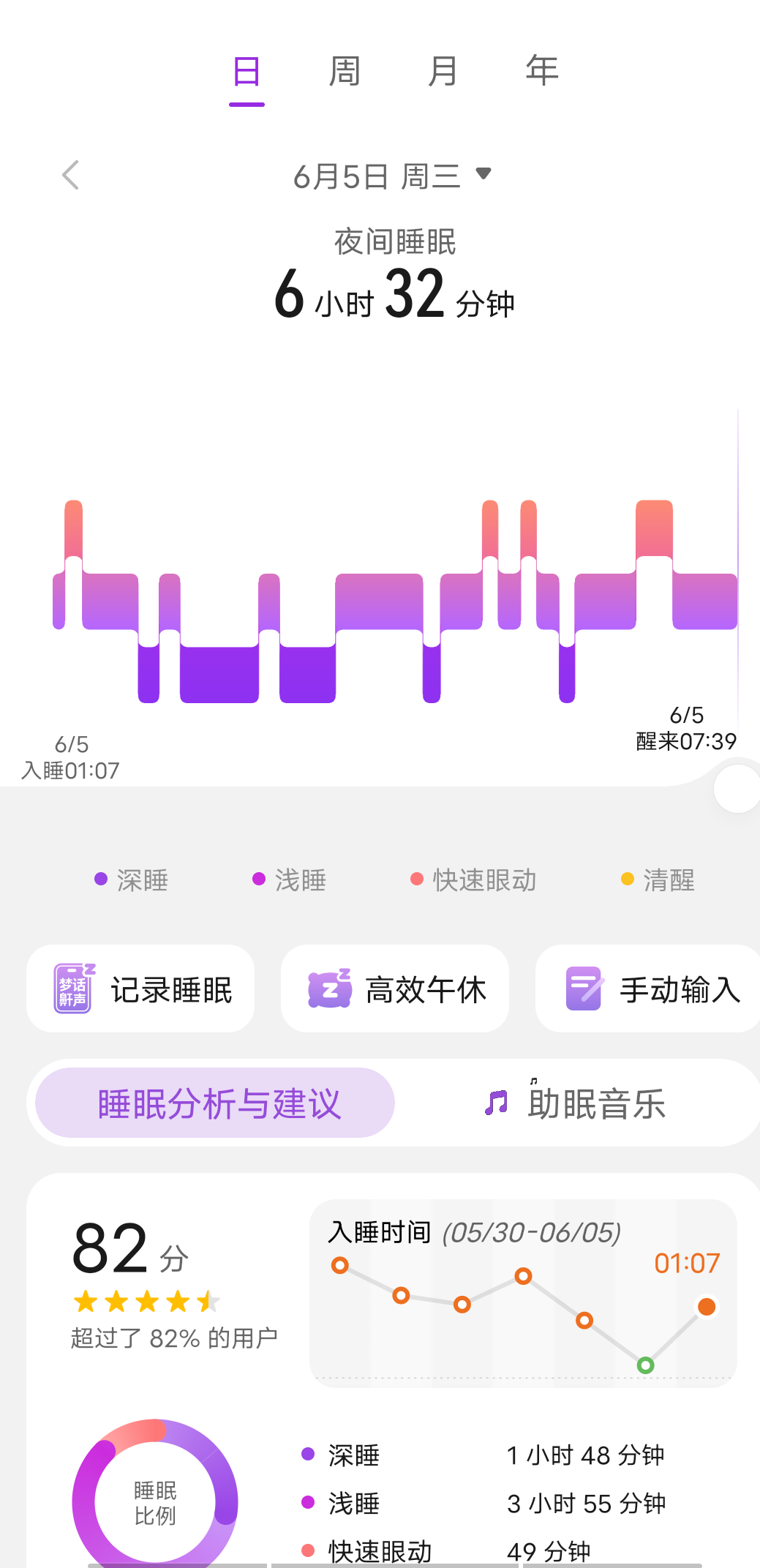Image resolution: width=760 pixels, height=1568 pixels.
Task: Switch to the 助眠音乐 tab
Action: (576, 1103)
